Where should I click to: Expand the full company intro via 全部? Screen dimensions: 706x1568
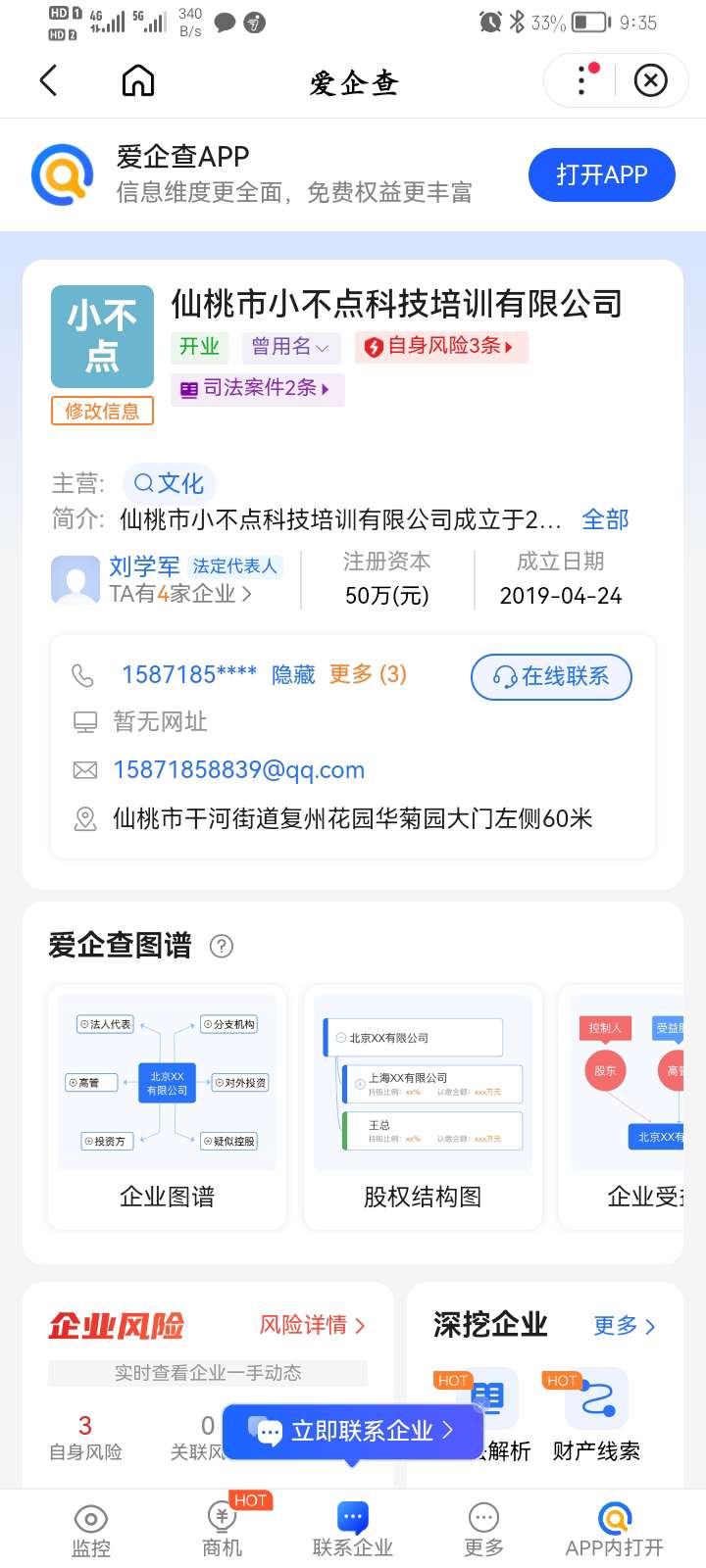coord(604,519)
